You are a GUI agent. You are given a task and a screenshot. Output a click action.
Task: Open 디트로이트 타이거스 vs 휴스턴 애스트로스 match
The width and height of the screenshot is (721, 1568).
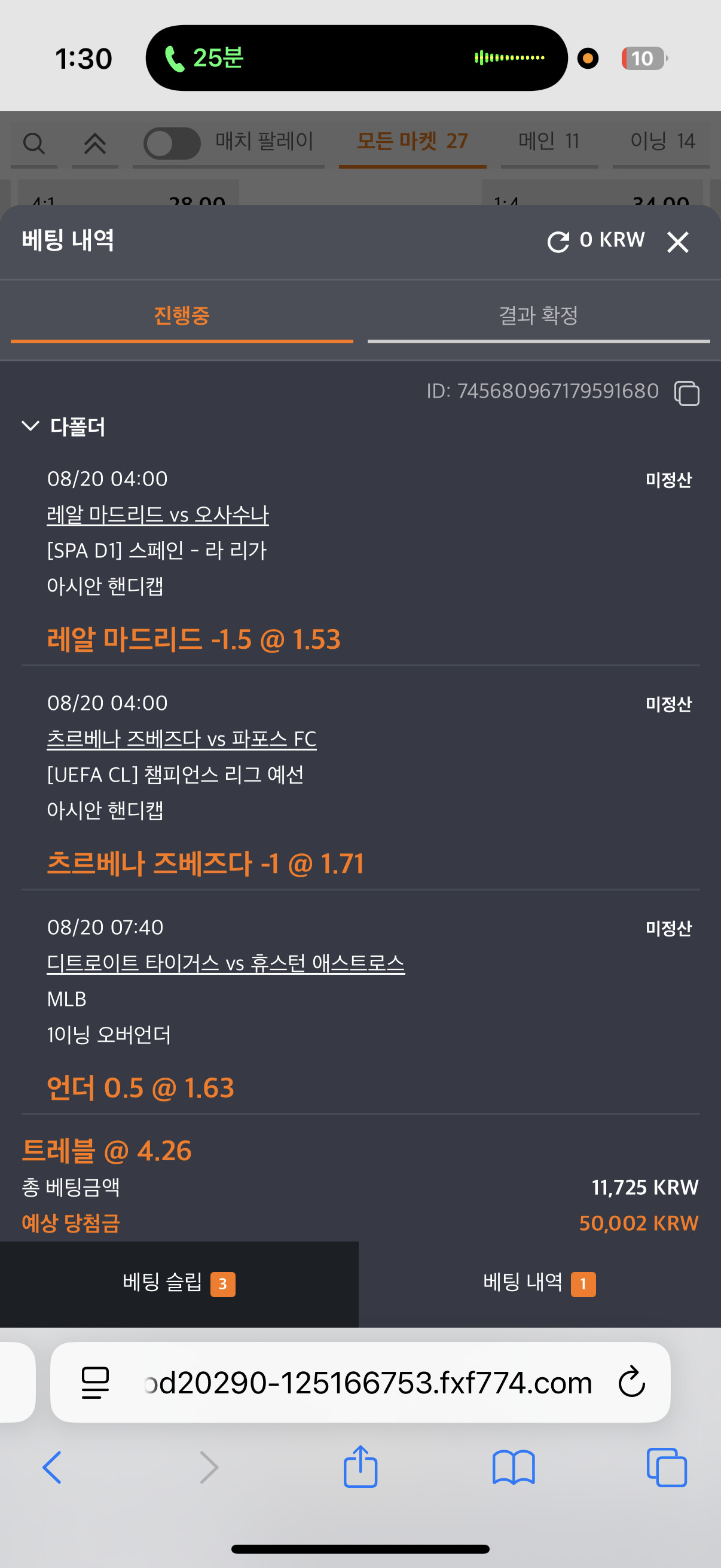tap(226, 963)
